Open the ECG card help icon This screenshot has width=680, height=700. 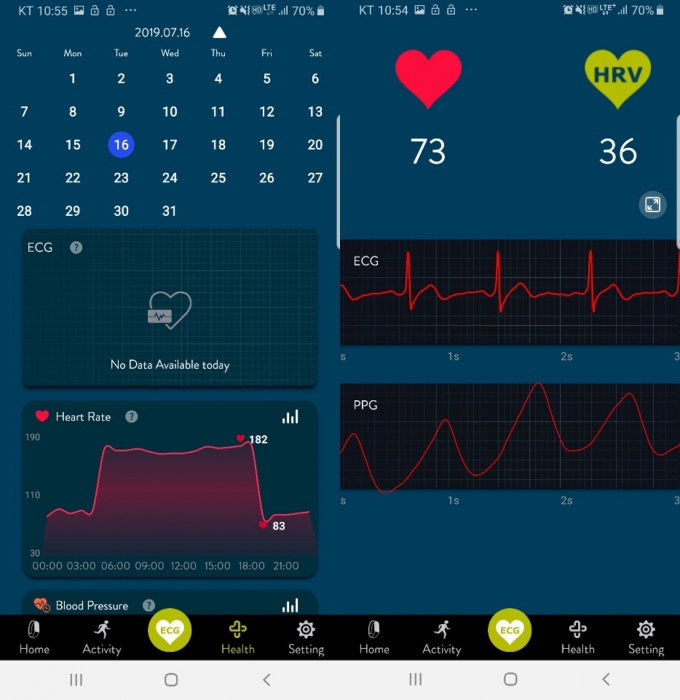[76, 247]
